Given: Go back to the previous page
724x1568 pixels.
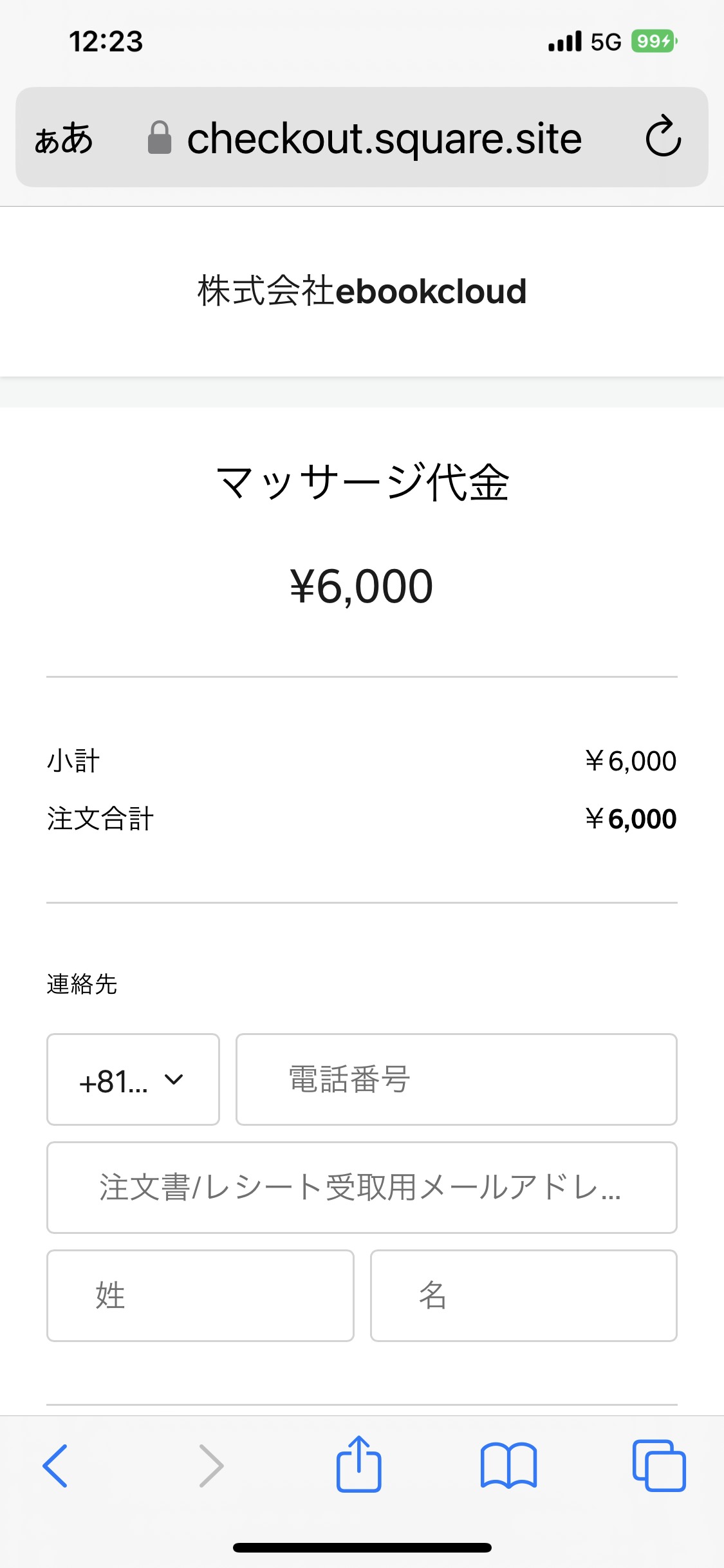Looking at the screenshot, I should (55, 1466).
